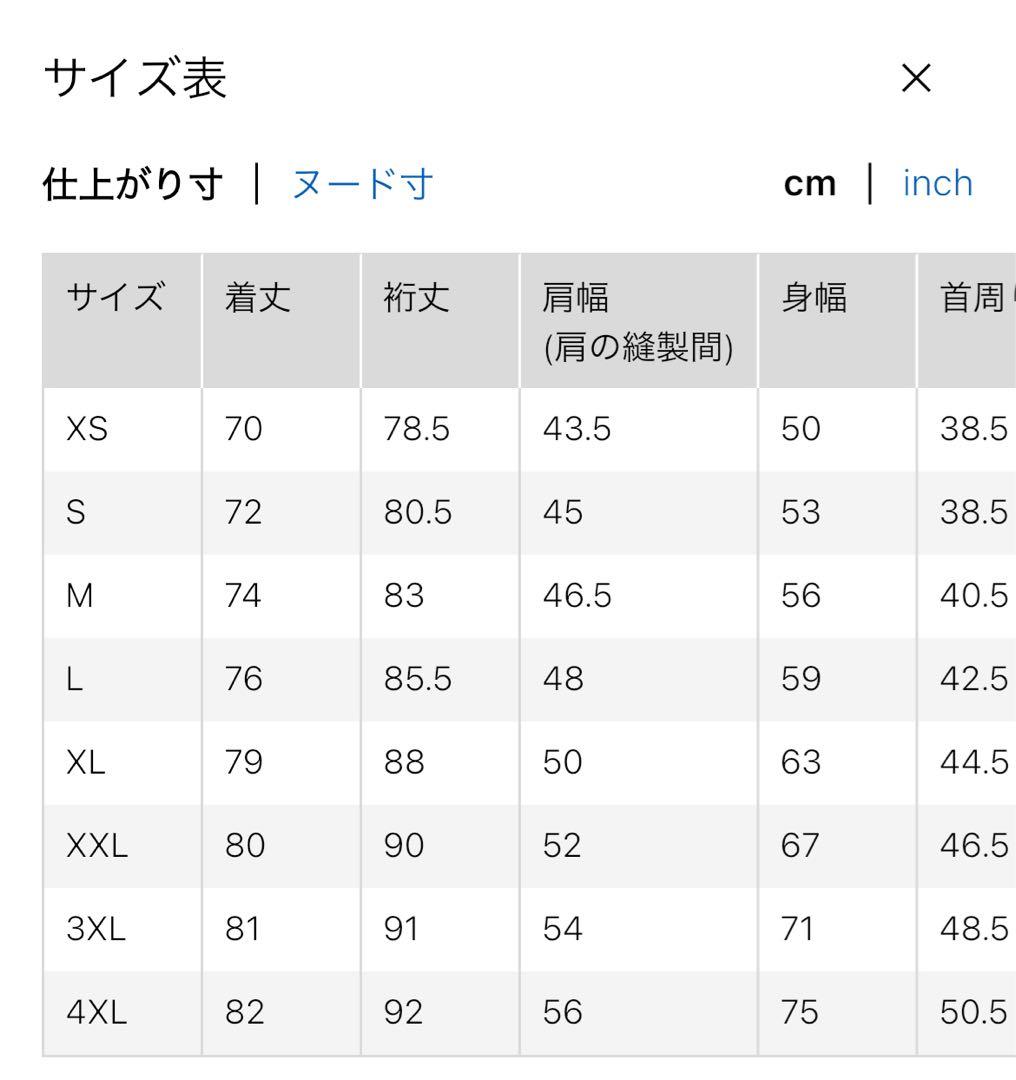
Task: Switch to the ヌード寸 tab
Action: coord(362,184)
